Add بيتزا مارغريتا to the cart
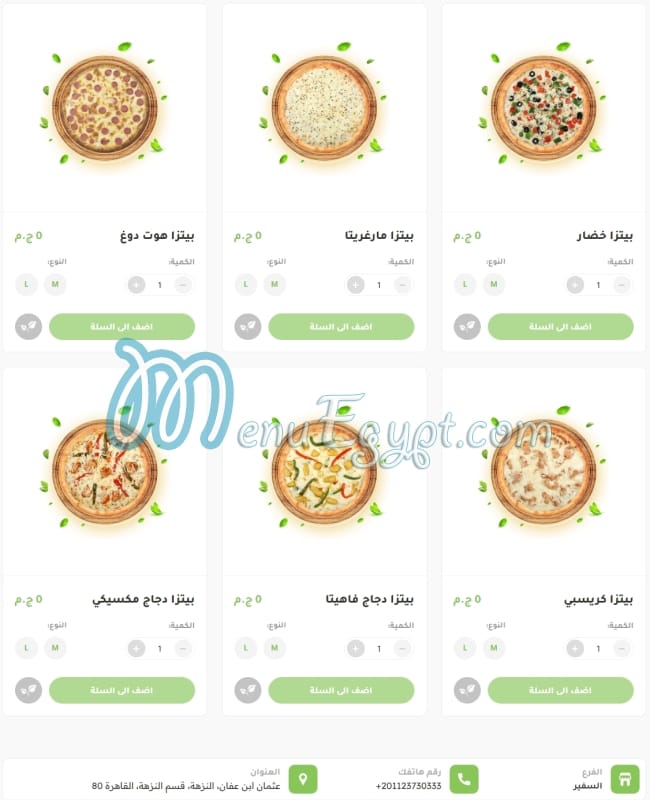The width and height of the screenshot is (650, 800). tap(341, 327)
